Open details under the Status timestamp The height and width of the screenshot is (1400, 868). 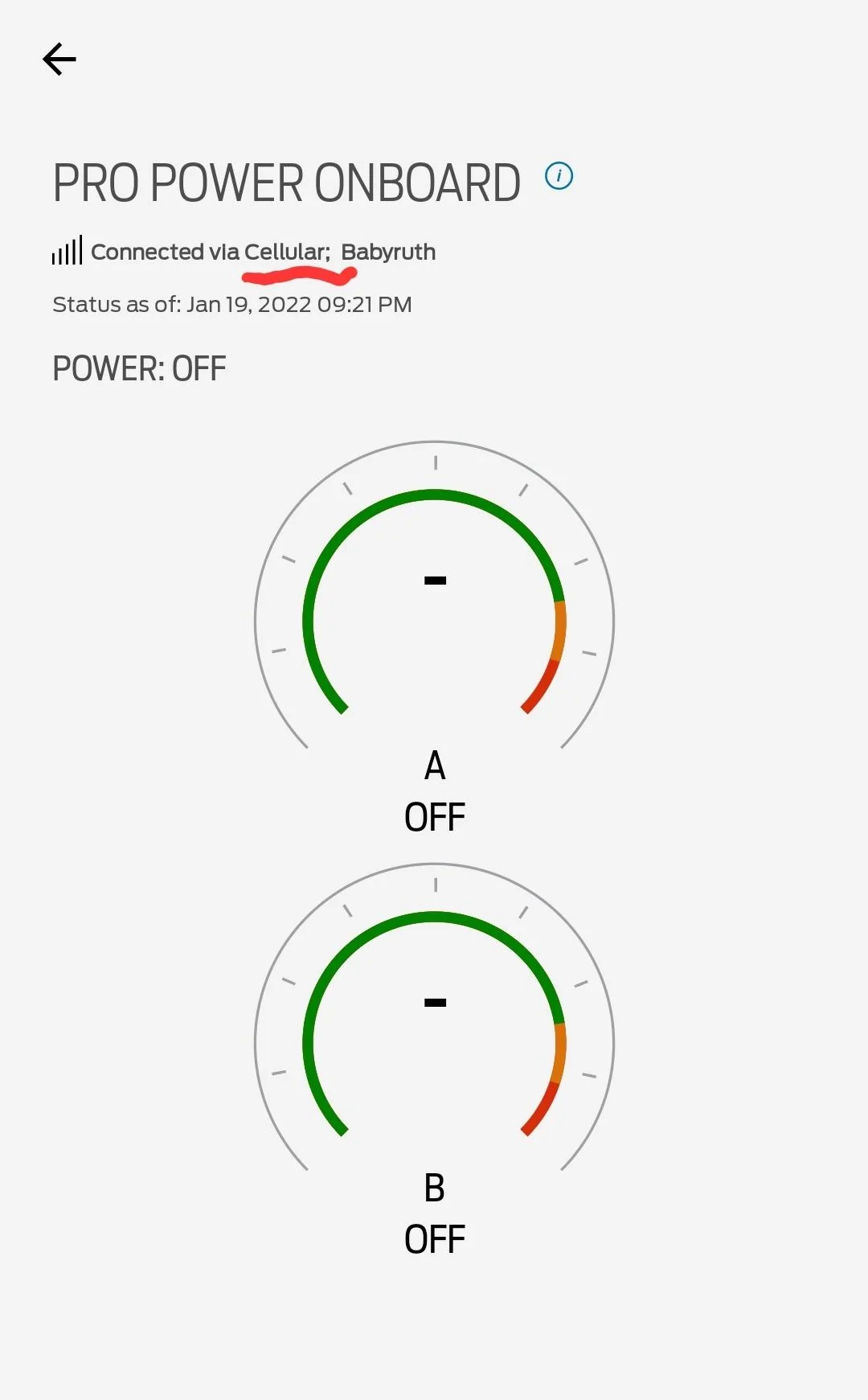tap(231, 304)
